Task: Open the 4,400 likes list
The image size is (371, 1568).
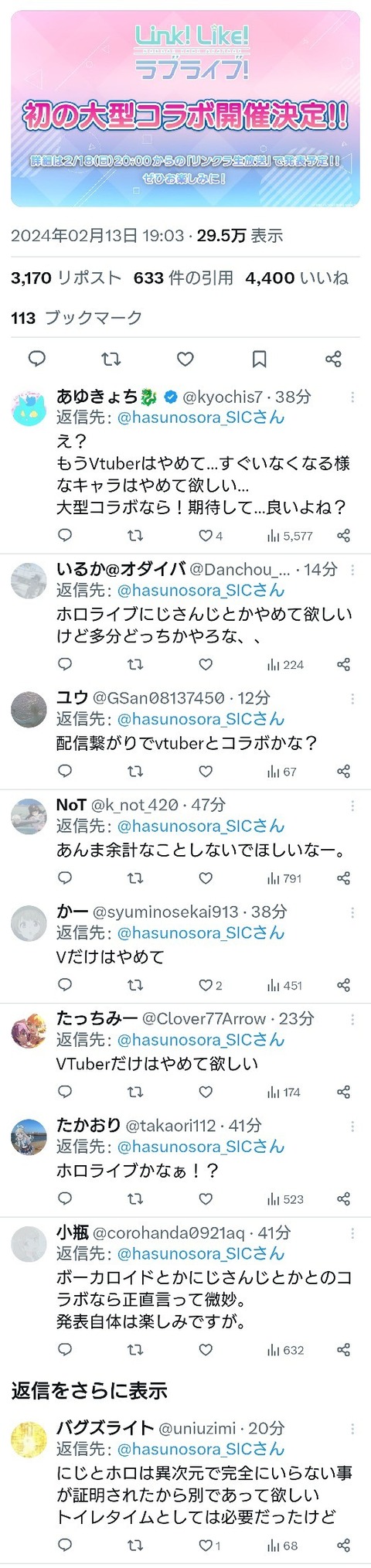Action: click(x=297, y=278)
